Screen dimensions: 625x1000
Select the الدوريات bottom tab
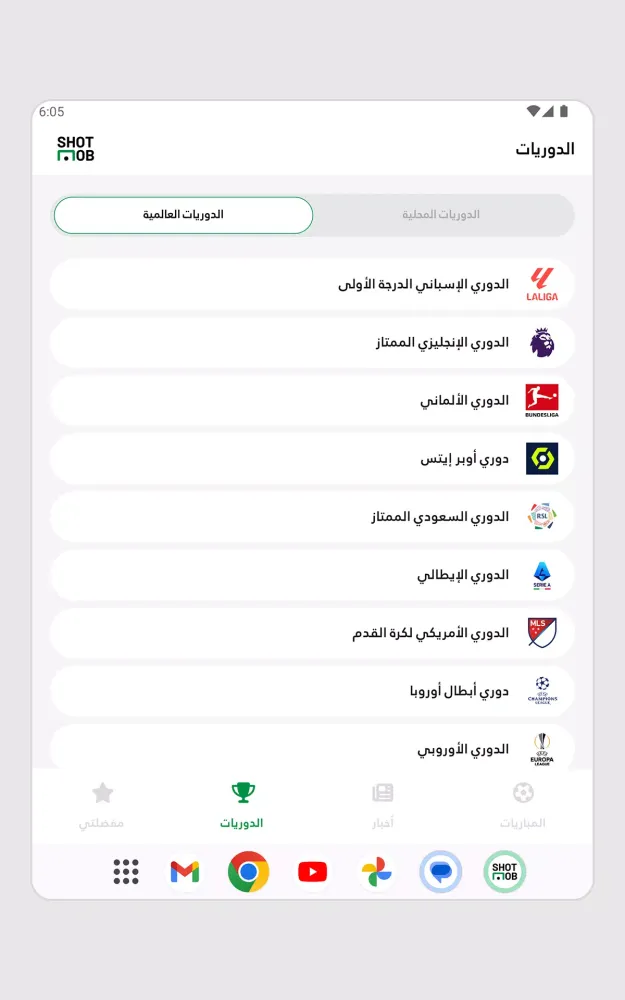click(242, 806)
